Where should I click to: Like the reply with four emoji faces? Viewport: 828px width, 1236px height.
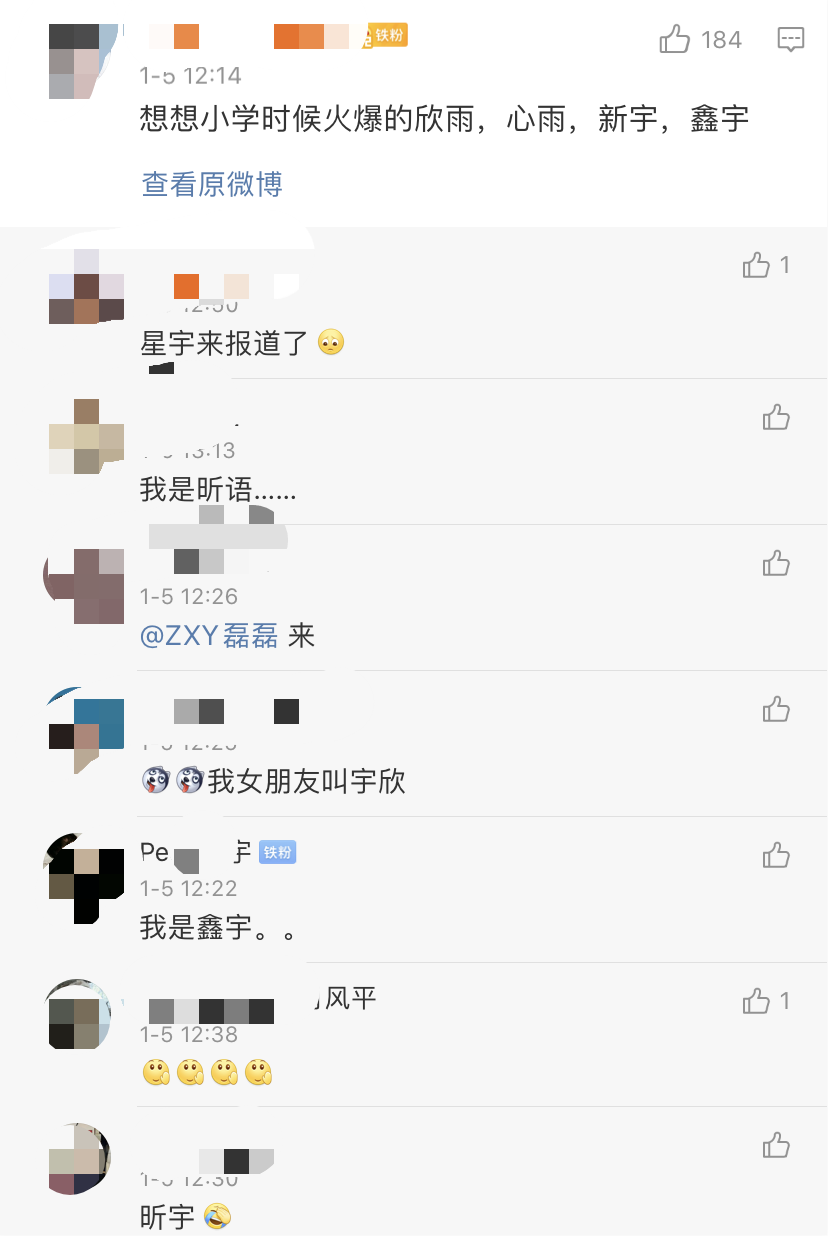[757, 1001]
